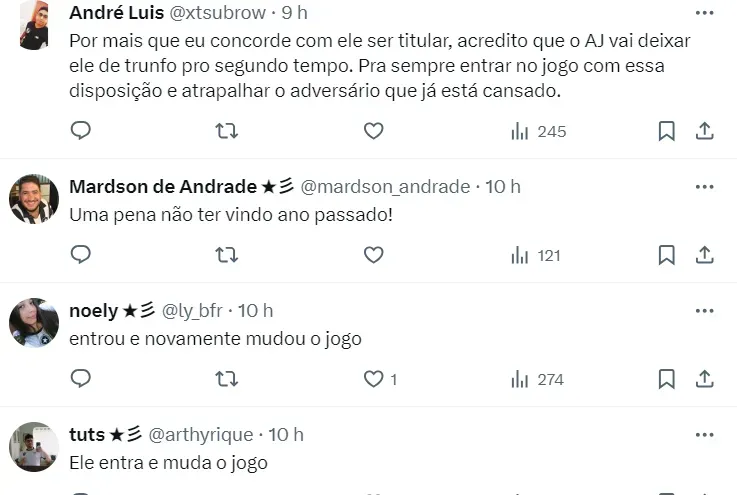Like noely's tweet about the game
Screen dimensions: 737x495
point(373,379)
